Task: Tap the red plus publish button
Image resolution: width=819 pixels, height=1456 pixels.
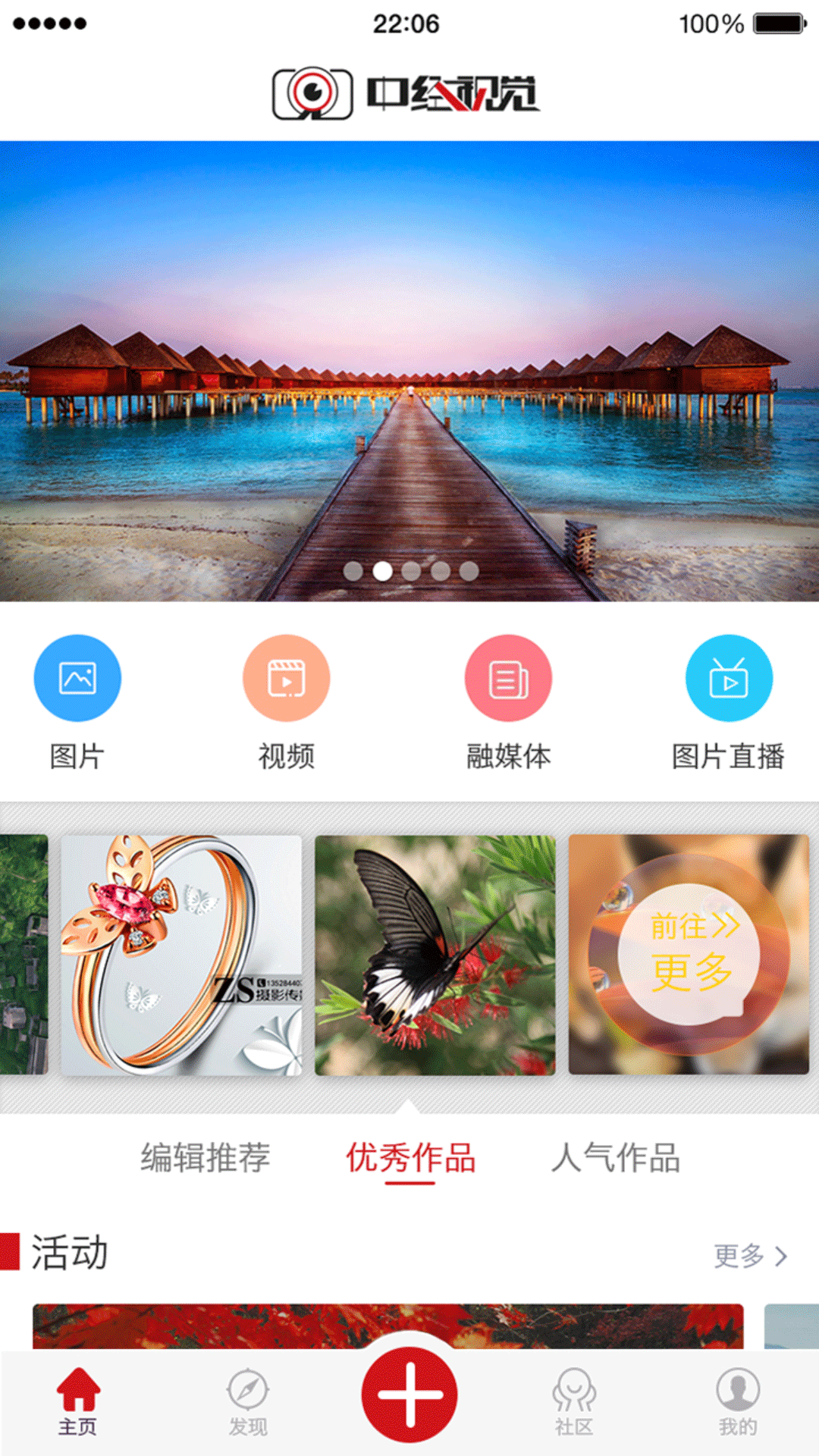Action: click(409, 1394)
